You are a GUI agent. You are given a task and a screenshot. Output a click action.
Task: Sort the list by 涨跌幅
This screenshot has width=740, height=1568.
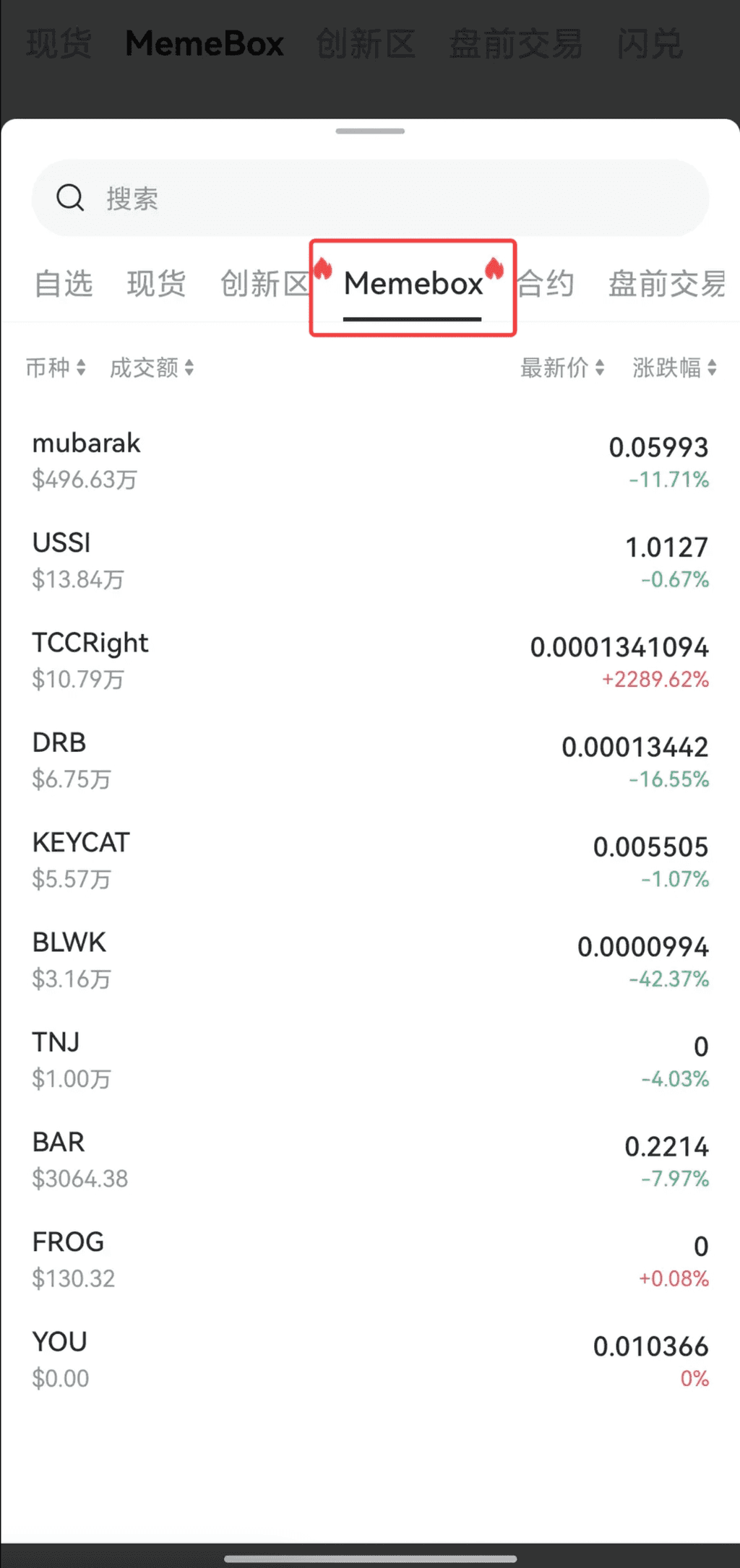674,368
